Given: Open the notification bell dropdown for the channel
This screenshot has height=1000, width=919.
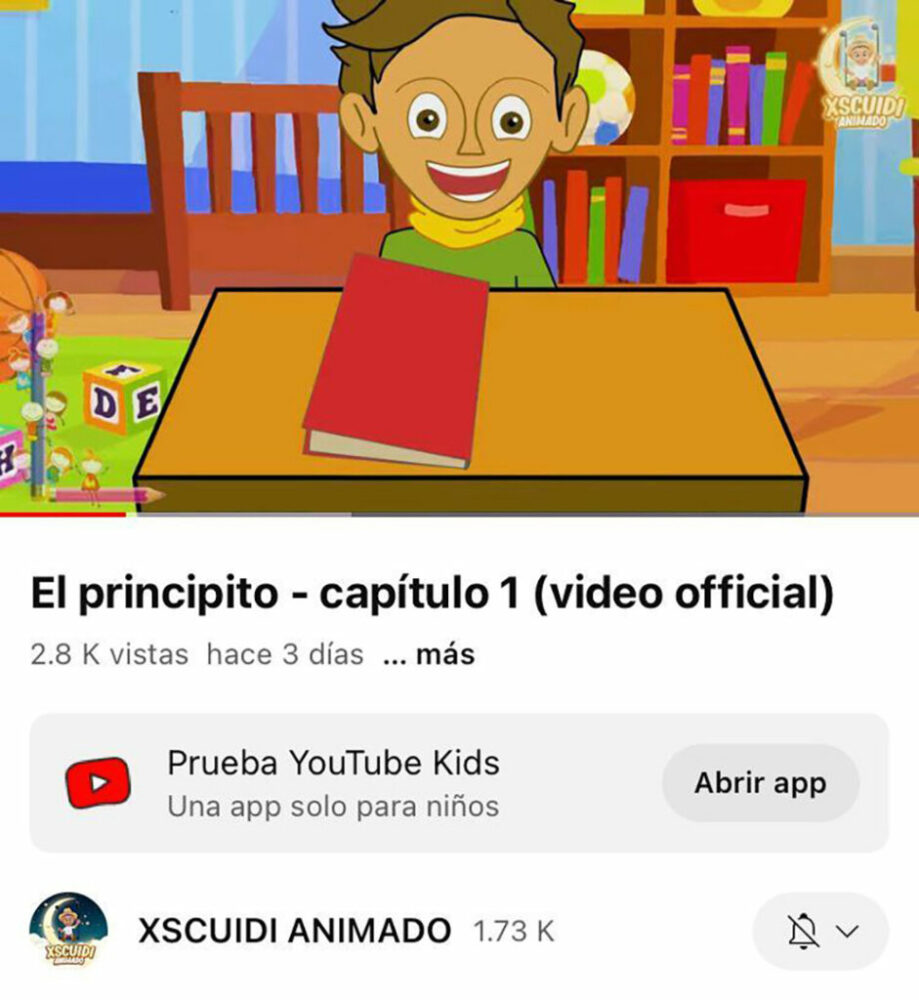Looking at the screenshot, I should [x=819, y=931].
